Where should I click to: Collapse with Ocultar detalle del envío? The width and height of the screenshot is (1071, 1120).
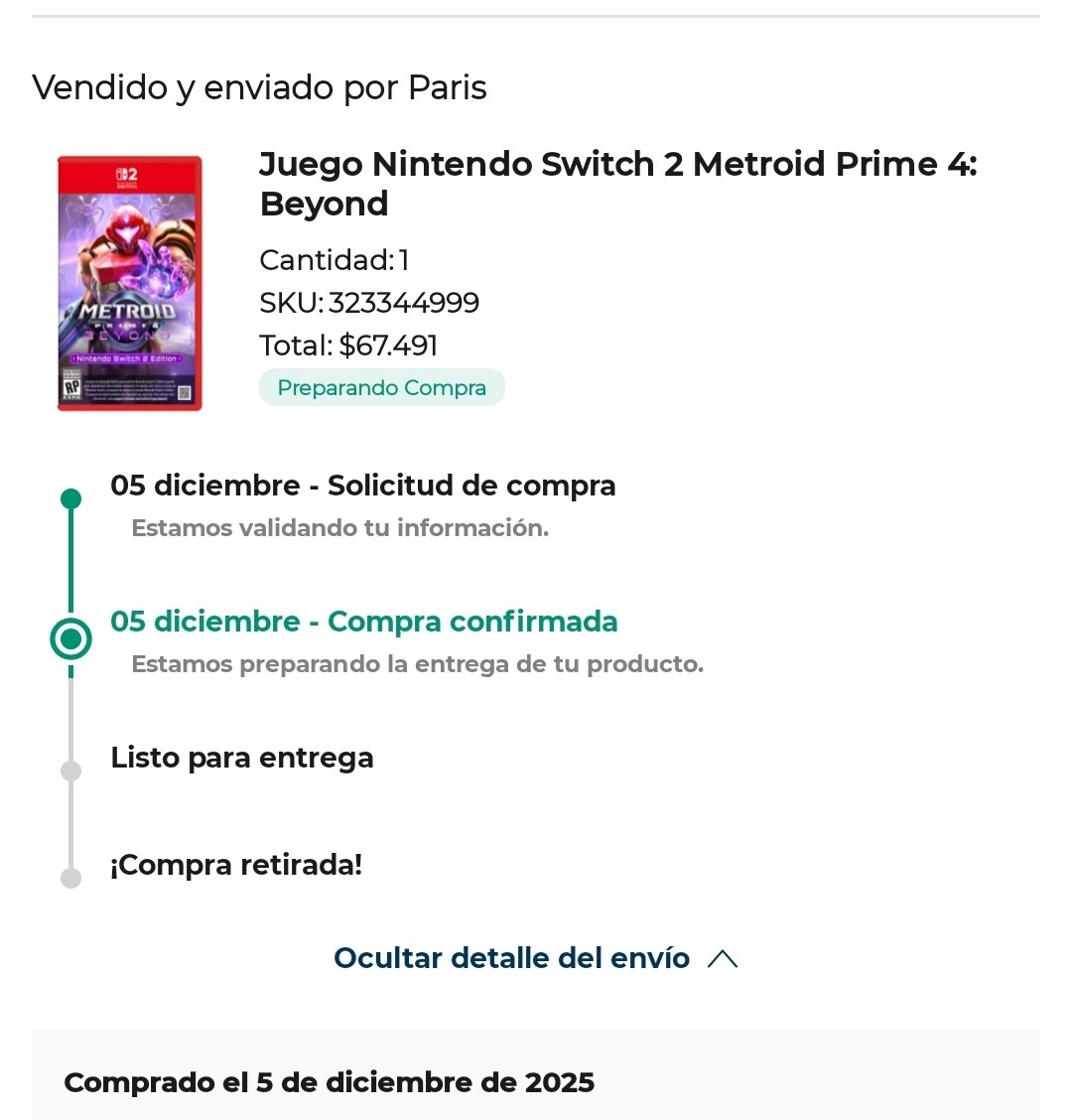tap(535, 958)
